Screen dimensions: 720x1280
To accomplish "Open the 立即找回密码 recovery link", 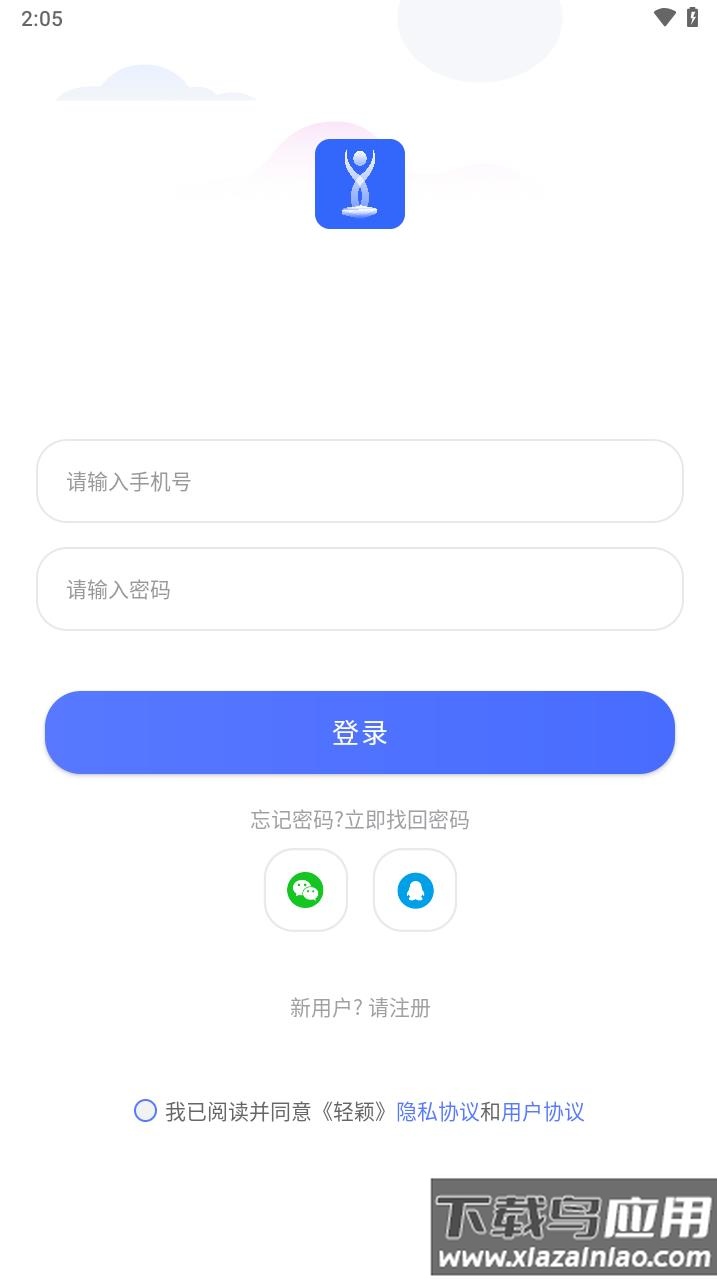I will pos(410,820).
